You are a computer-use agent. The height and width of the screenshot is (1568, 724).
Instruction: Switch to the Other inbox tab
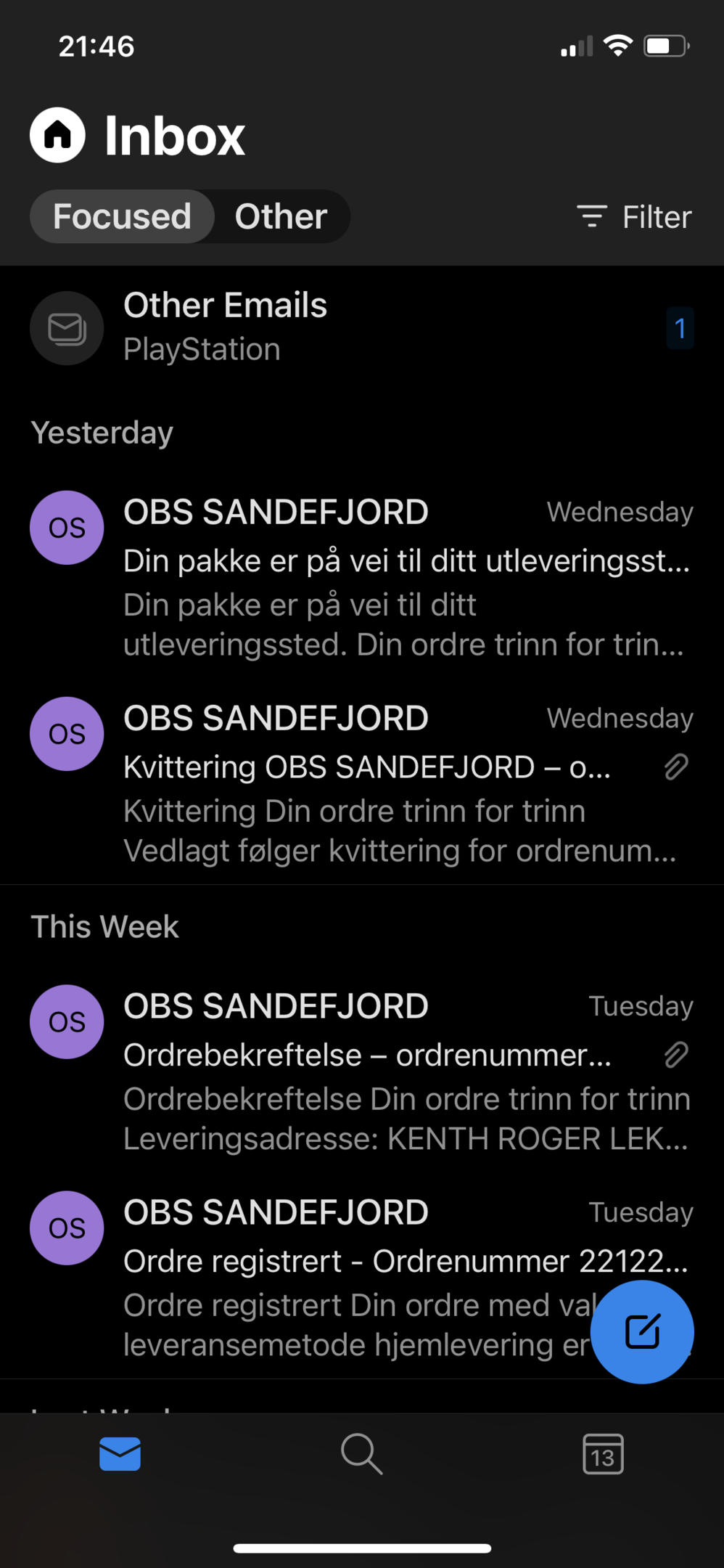[281, 216]
